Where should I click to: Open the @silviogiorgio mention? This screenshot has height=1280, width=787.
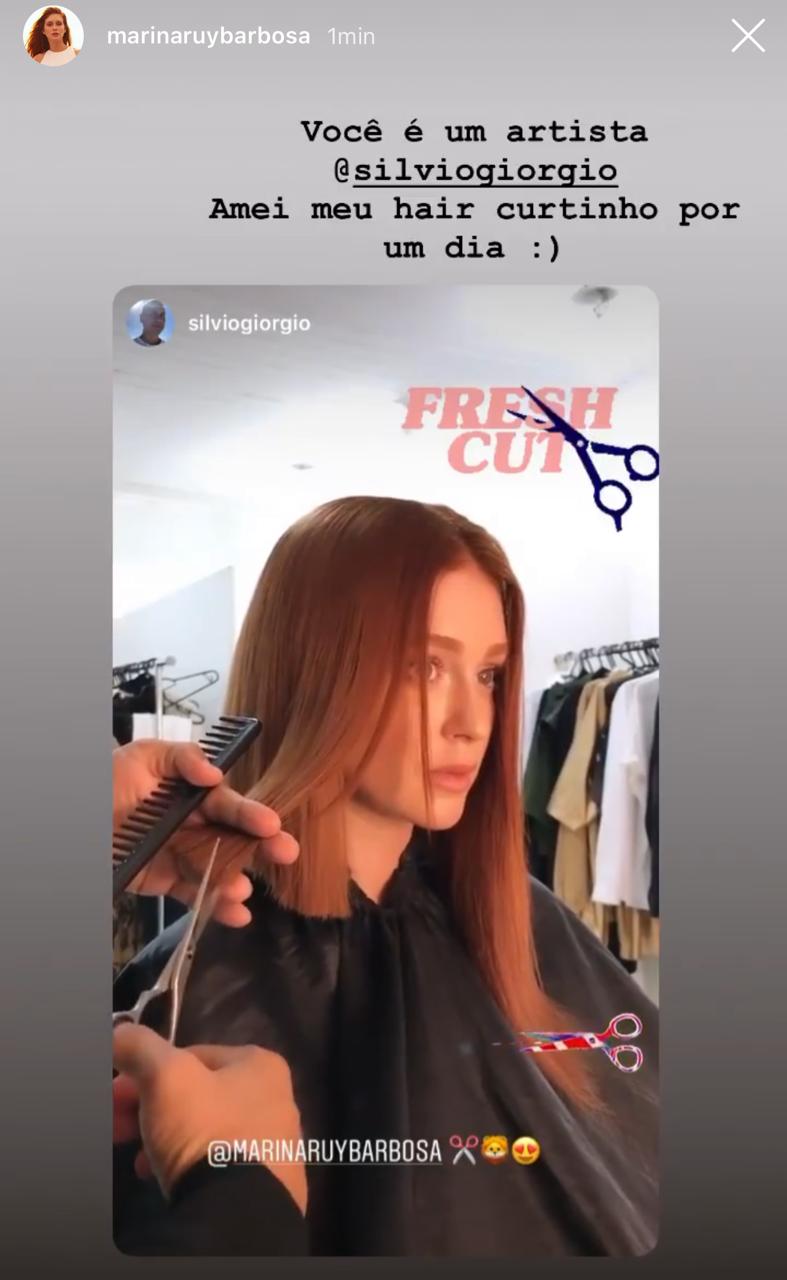pos(476,170)
